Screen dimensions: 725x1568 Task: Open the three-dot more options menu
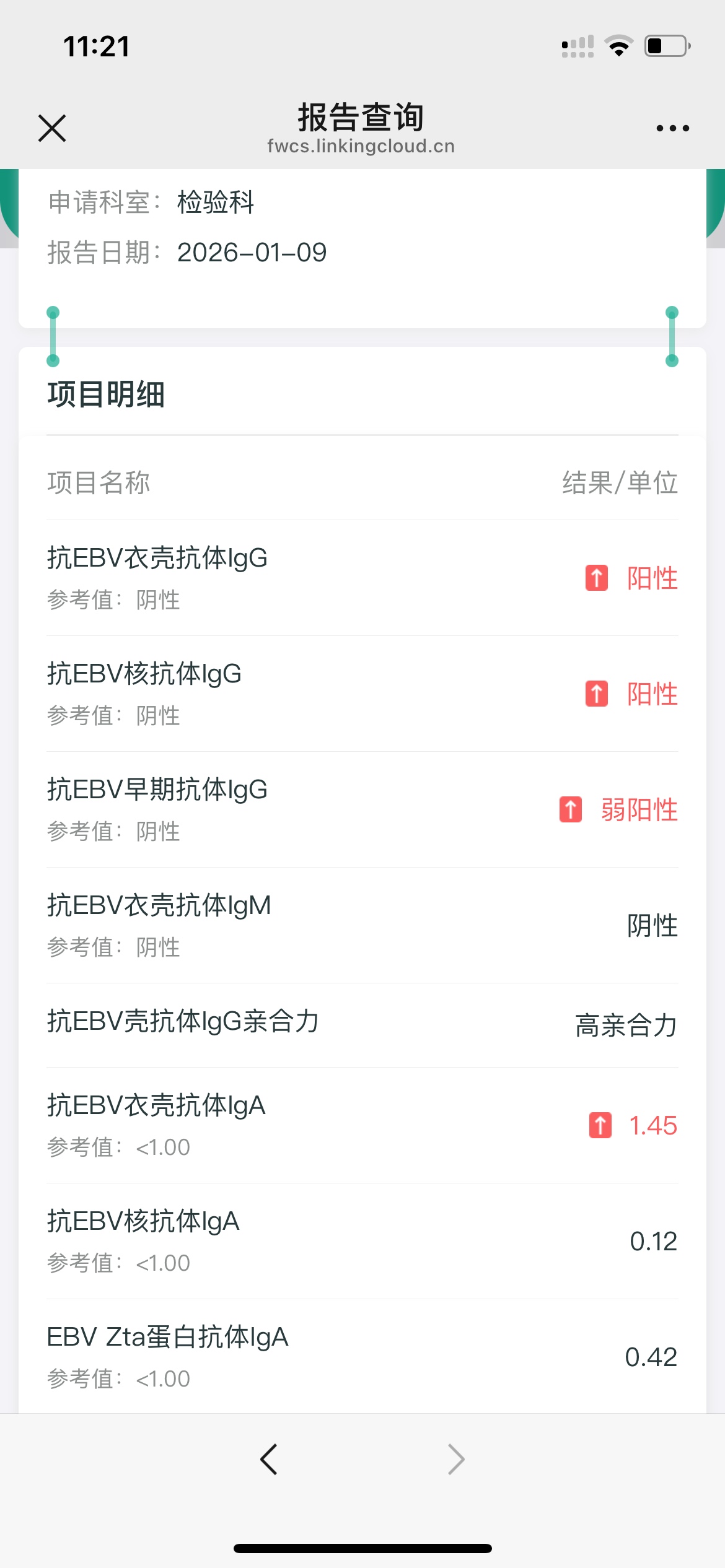(672, 128)
